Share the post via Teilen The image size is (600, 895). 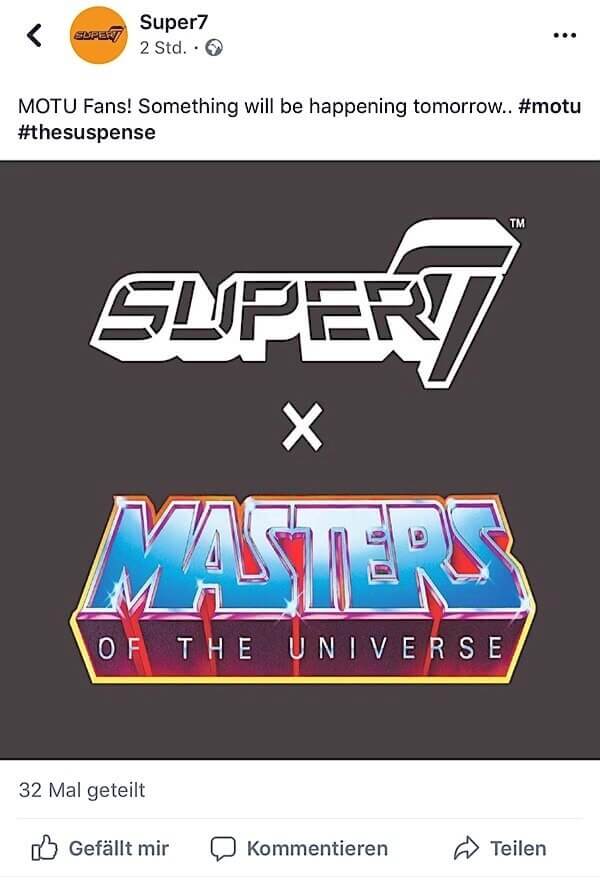point(500,849)
